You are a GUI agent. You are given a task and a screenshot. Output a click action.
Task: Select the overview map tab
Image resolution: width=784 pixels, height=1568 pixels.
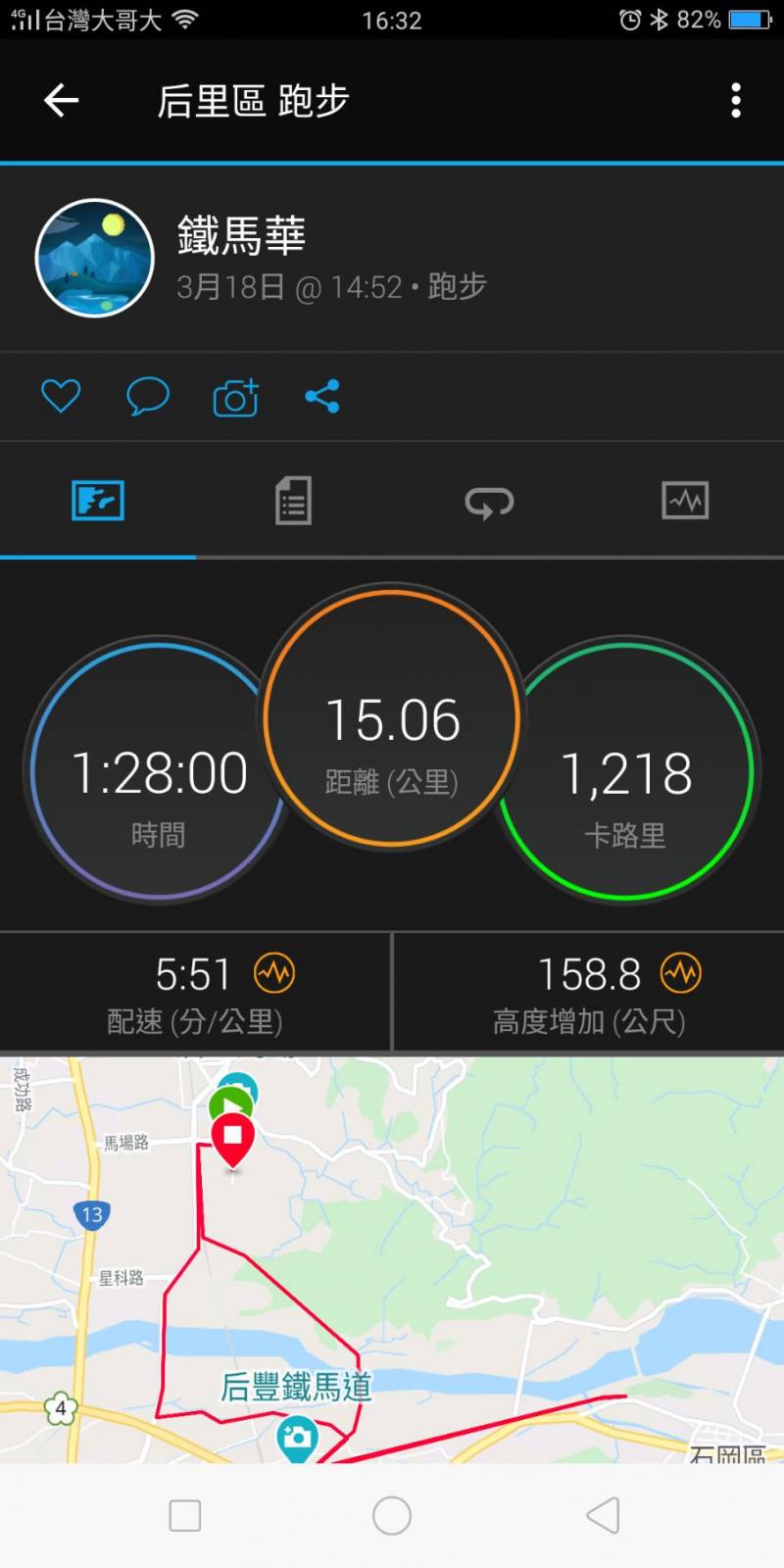click(98, 501)
